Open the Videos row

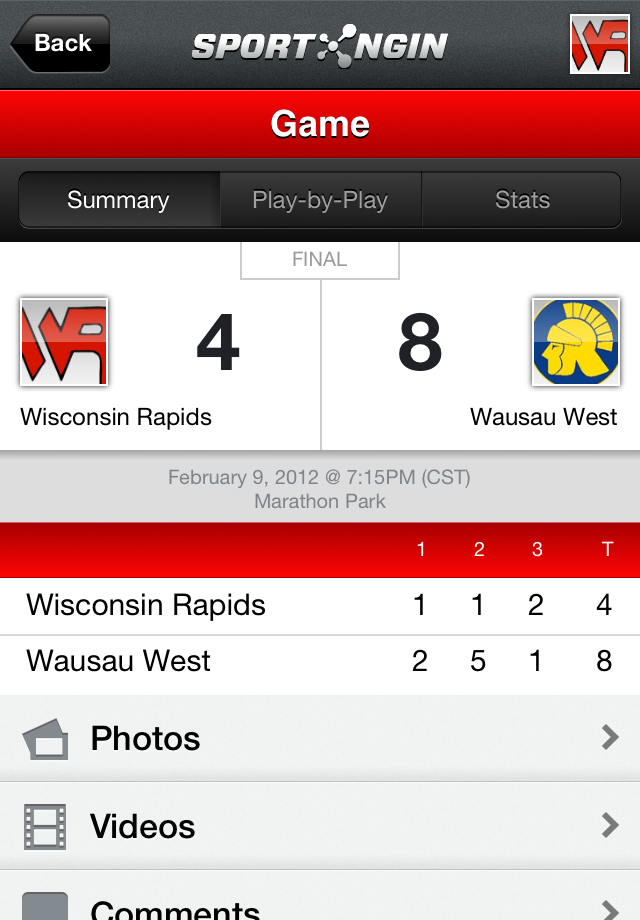tap(320, 826)
